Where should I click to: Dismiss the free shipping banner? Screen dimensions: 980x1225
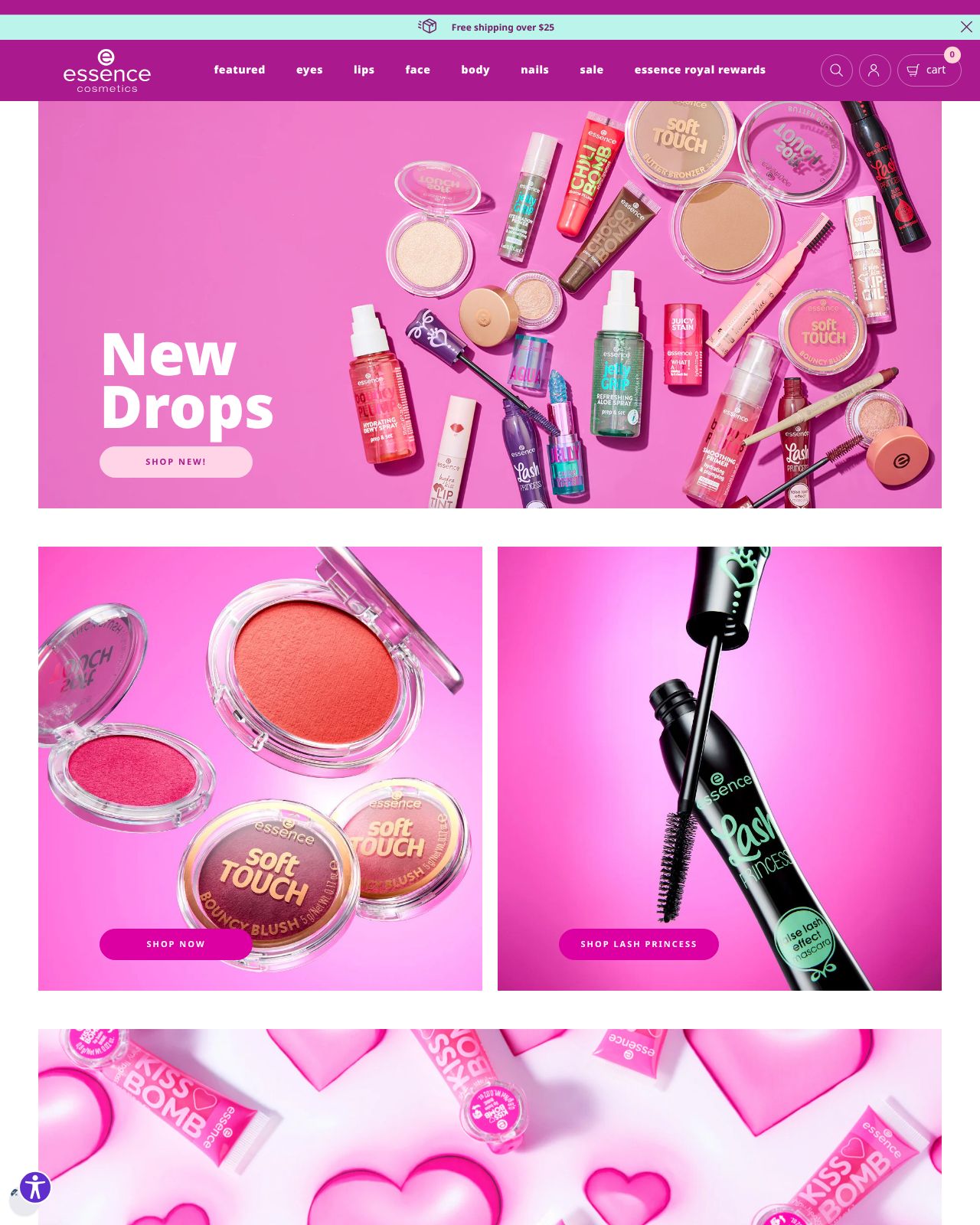point(966,27)
